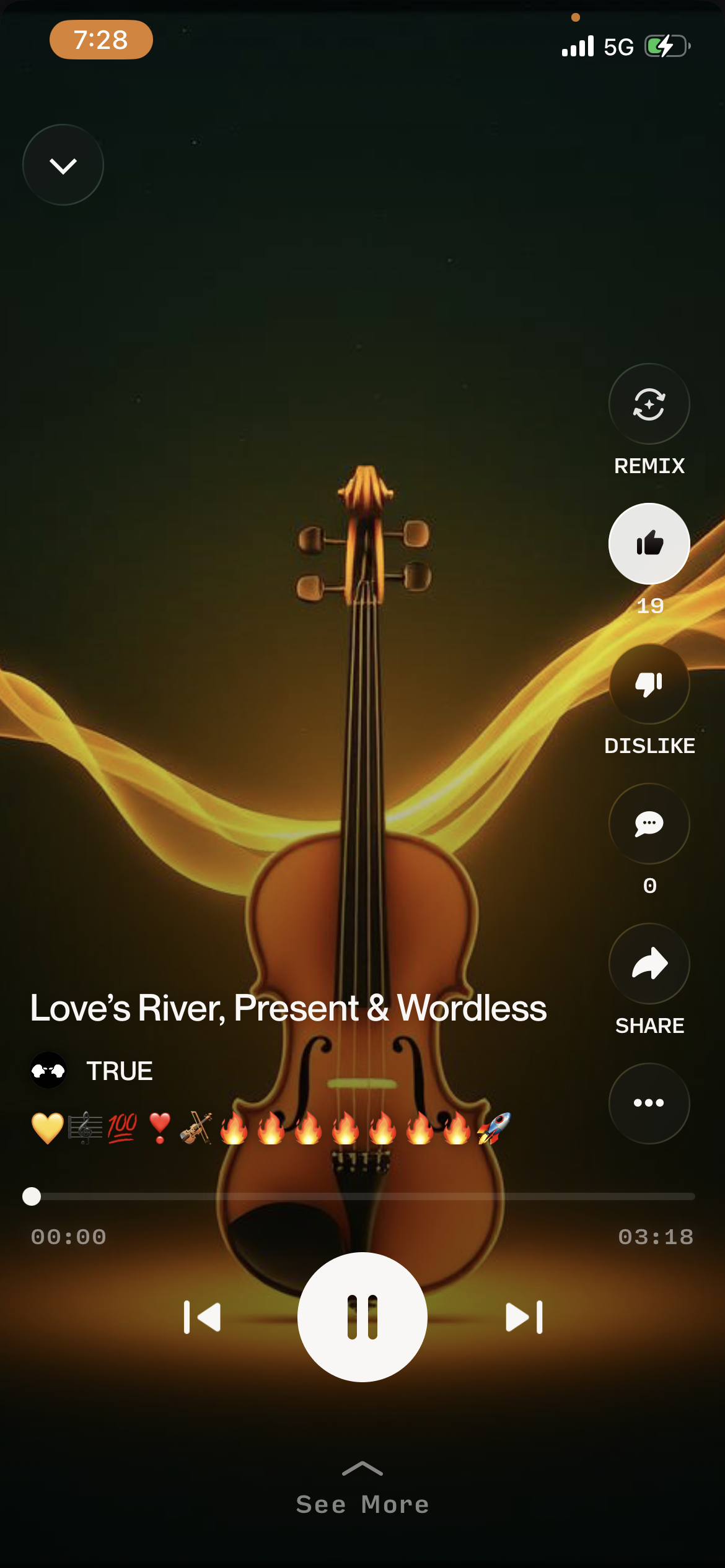The image size is (725, 1568).
Task: Collapse the player with the down chevron
Action: [x=62, y=164]
